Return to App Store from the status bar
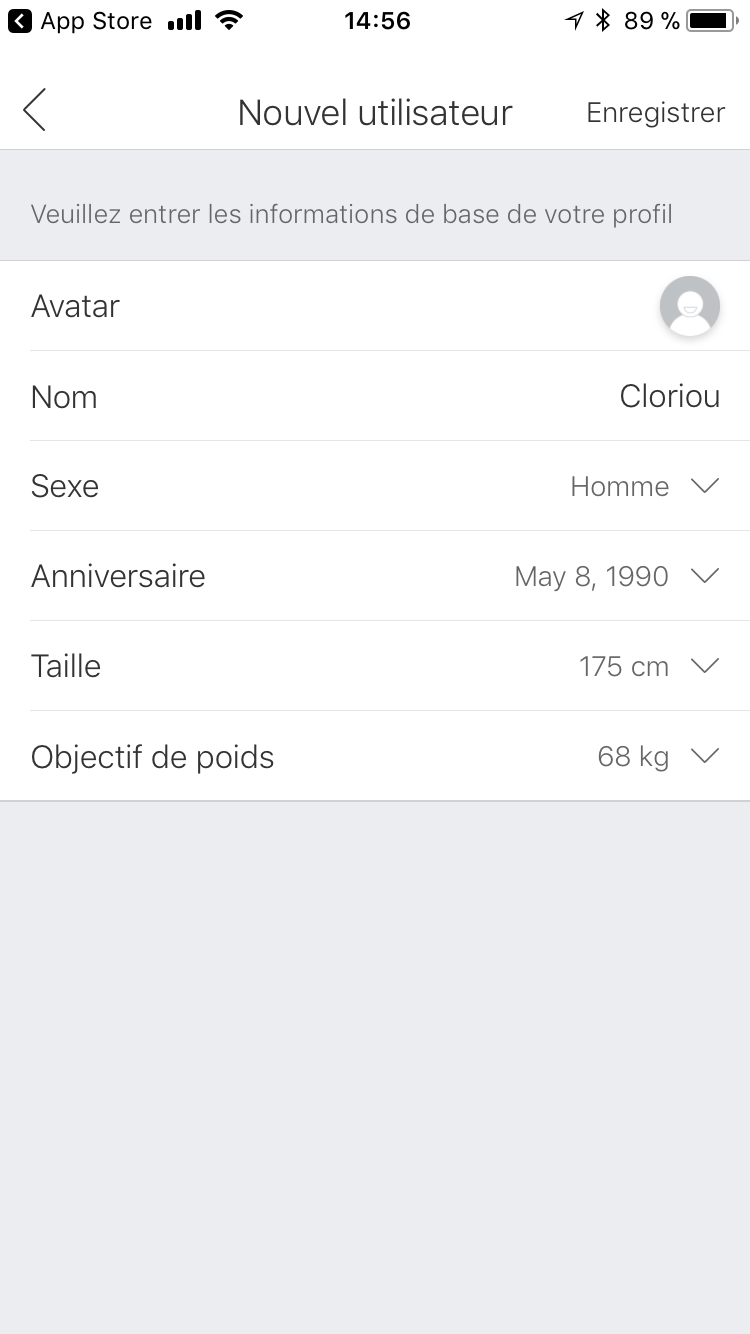Viewport: 750px width, 1334px height. click(x=80, y=21)
